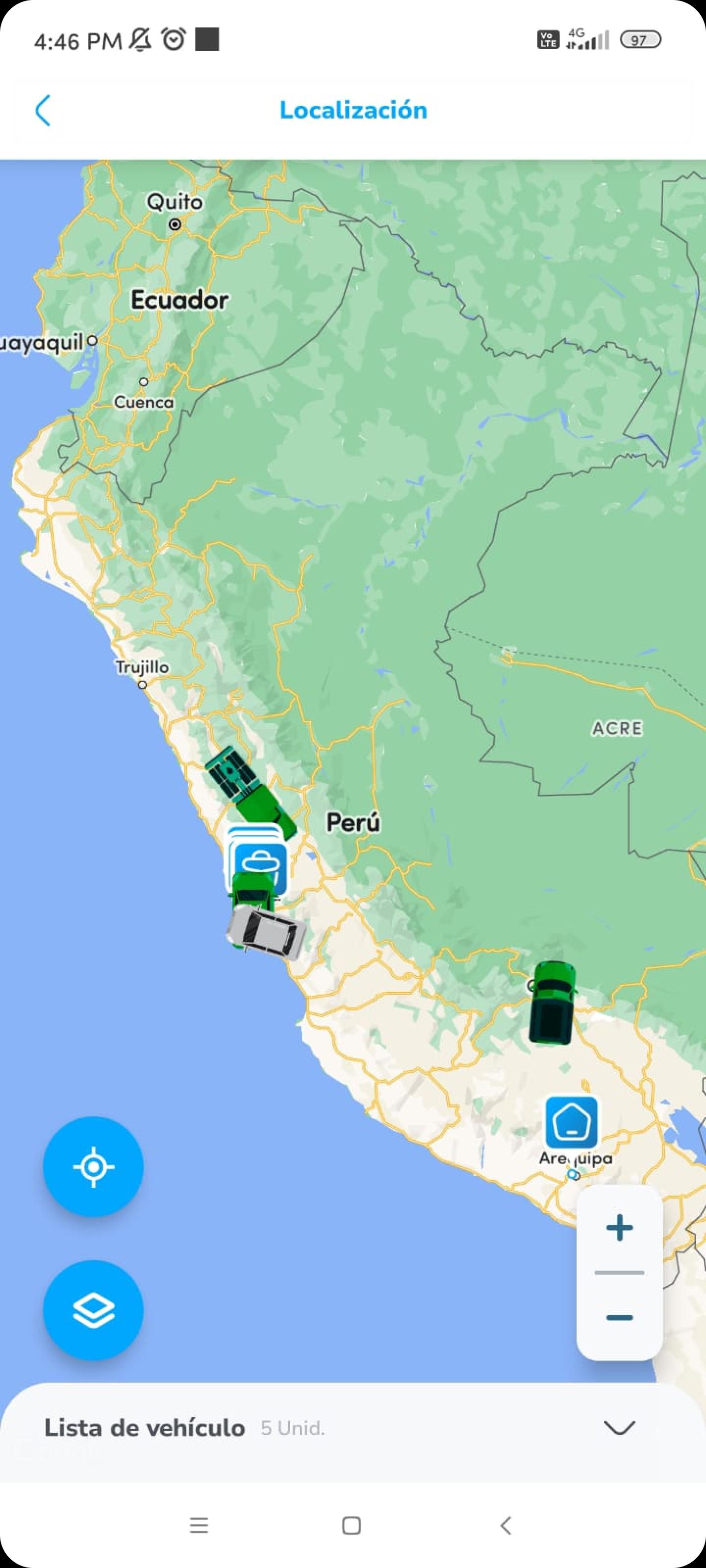The width and height of the screenshot is (706, 1568).
Task: Expand the Lista de vehículo panel
Action: tap(619, 1427)
